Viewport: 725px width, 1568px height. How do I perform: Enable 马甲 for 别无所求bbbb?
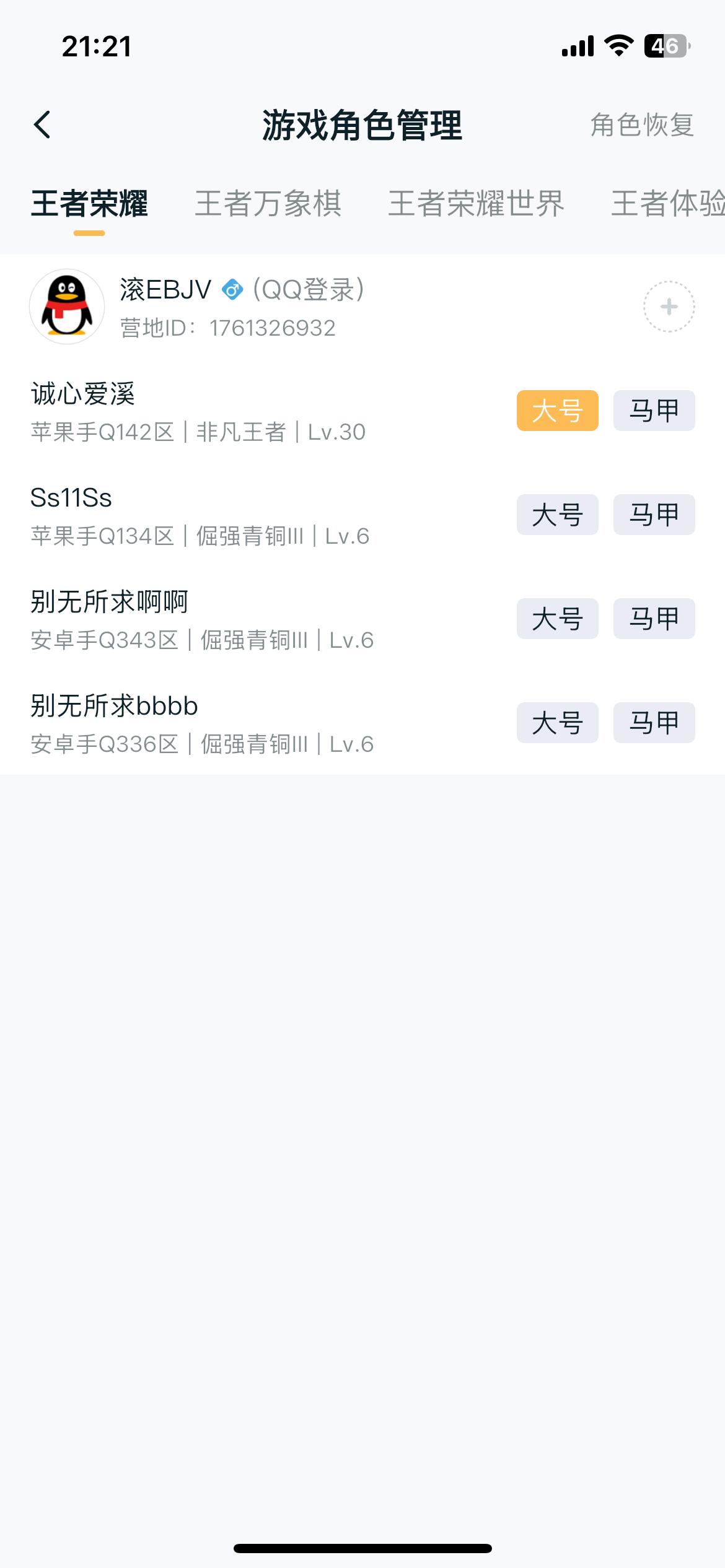point(654,722)
